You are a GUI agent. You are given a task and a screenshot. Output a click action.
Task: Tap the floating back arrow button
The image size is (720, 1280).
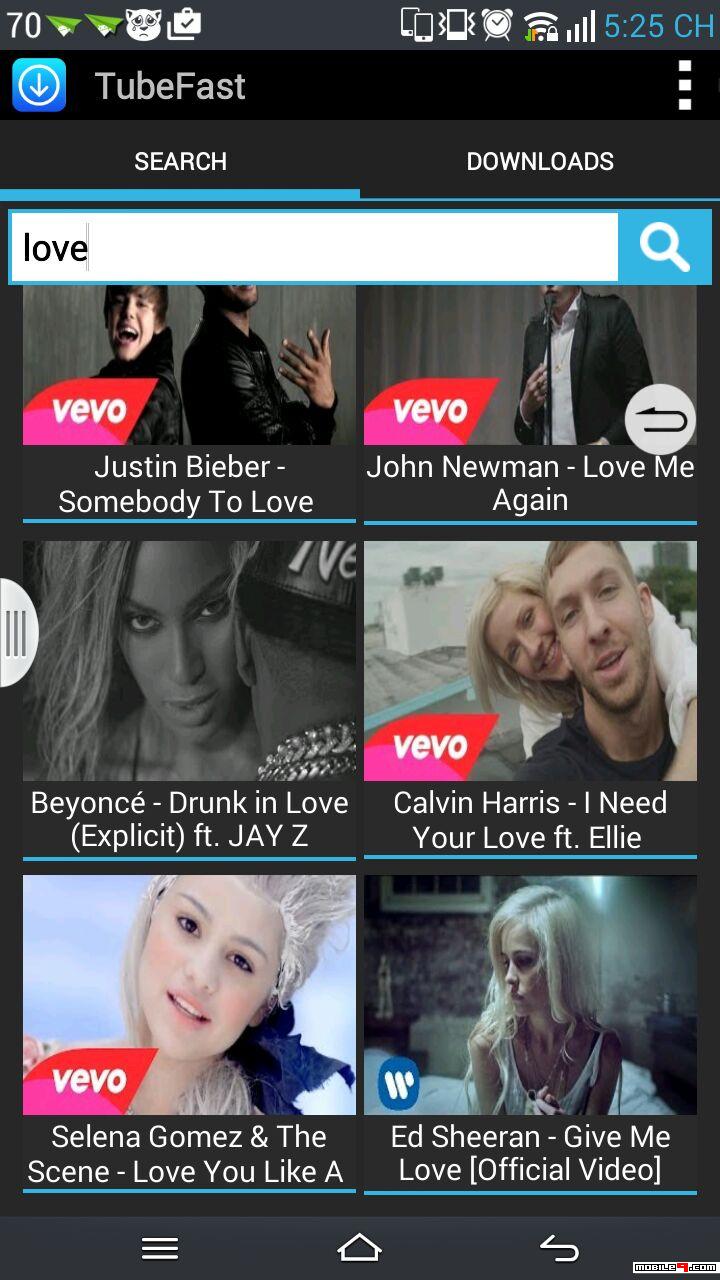660,419
